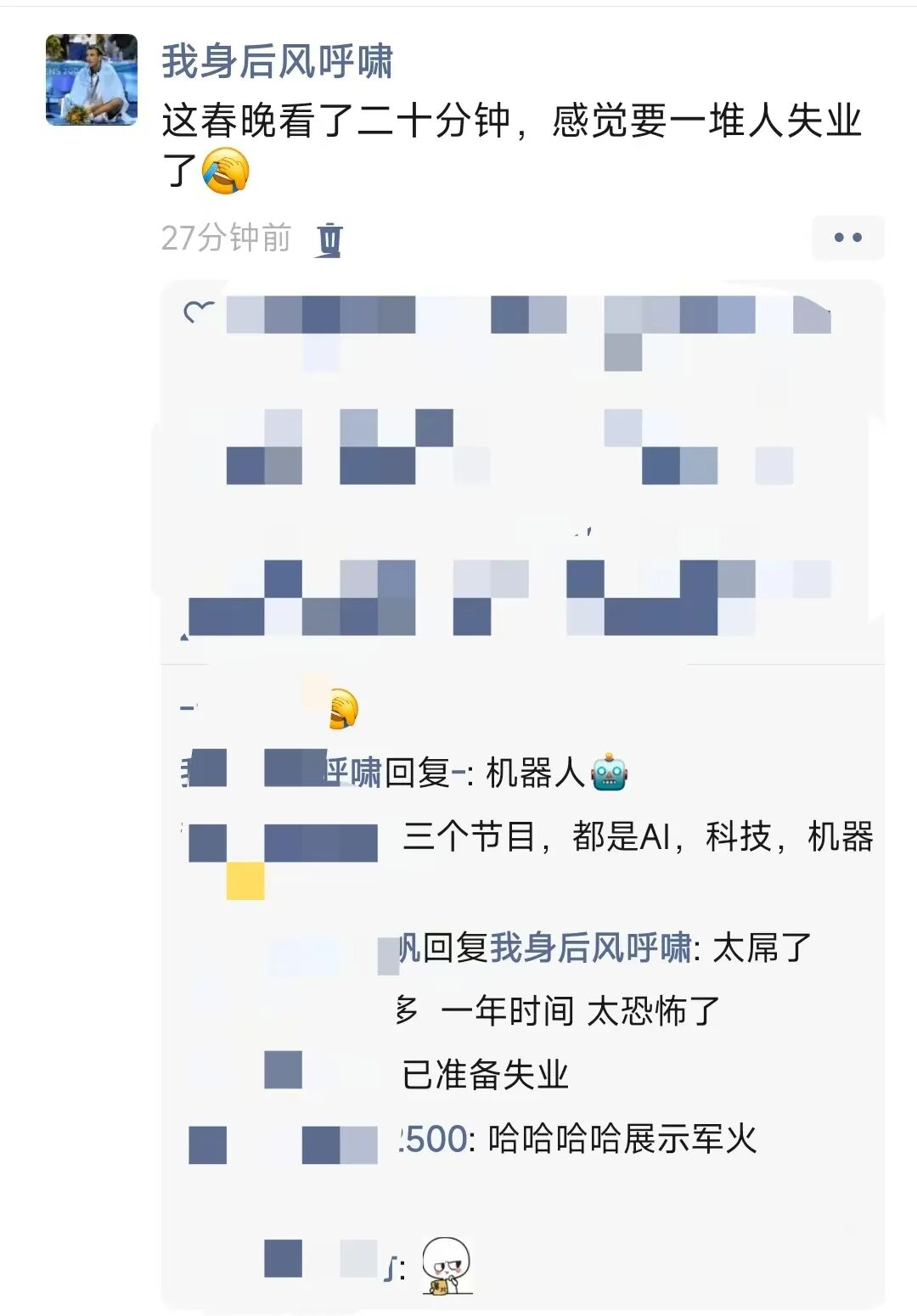Open the like and comment options button

point(847,238)
